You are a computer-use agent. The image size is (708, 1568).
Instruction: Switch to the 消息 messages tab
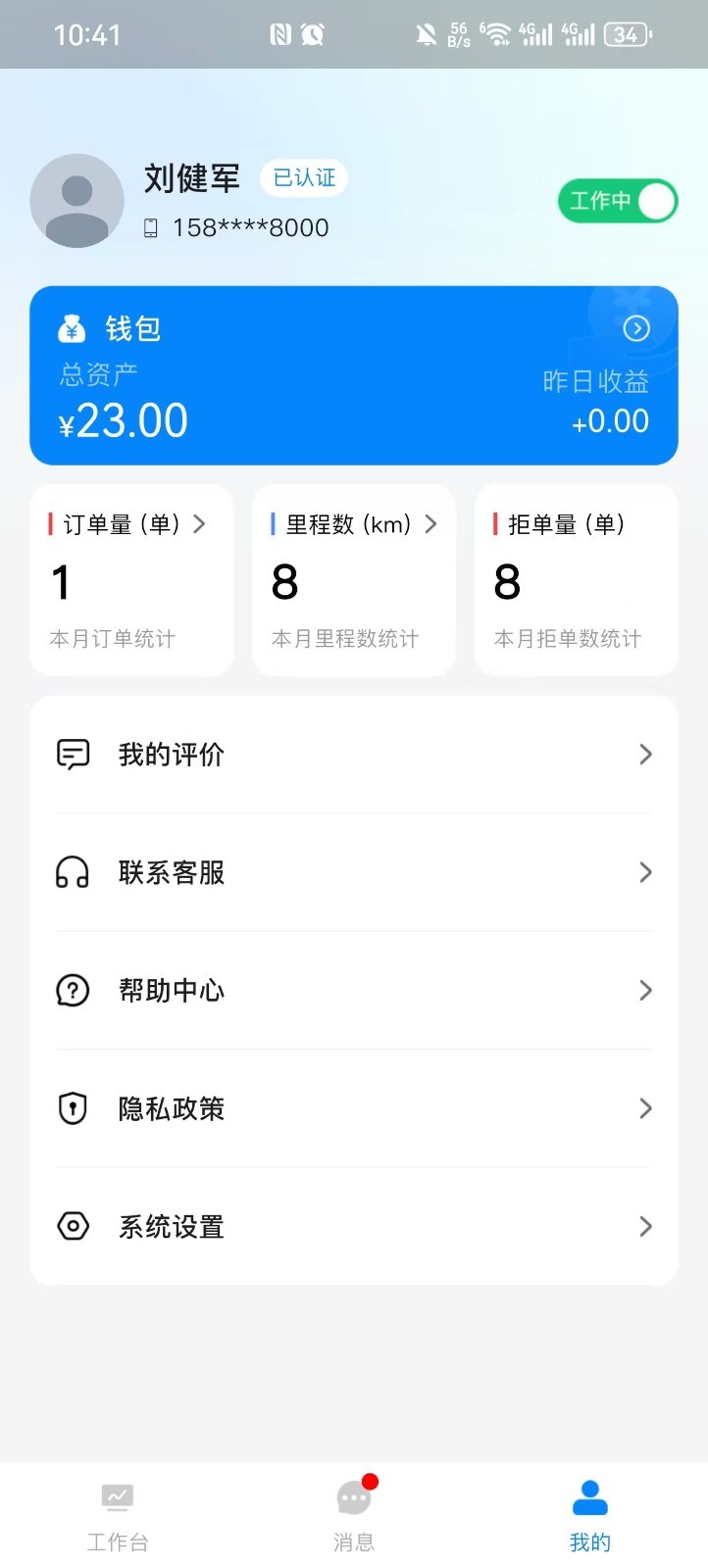click(x=353, y=1512)
